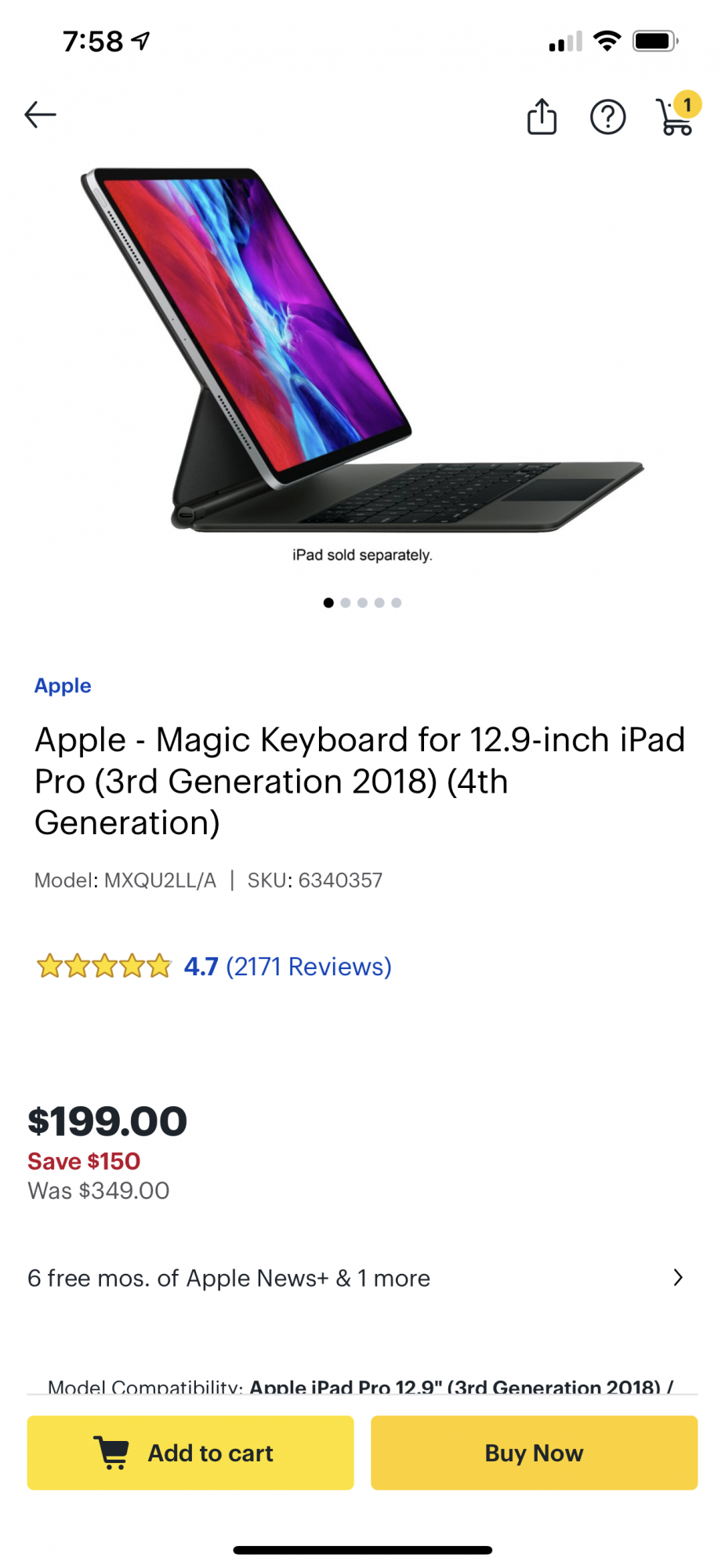View the 2171 customer reviews
The image size is (725, 1568).
pos(308,967)
